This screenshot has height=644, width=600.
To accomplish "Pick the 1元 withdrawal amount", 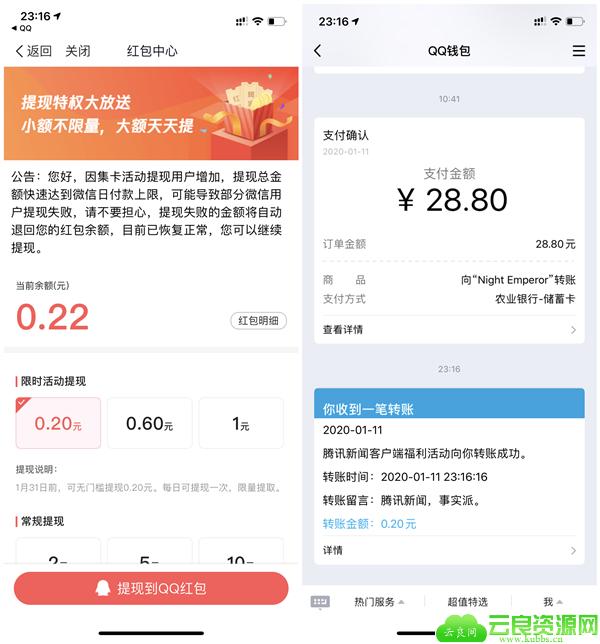I will tap(241, 423).
